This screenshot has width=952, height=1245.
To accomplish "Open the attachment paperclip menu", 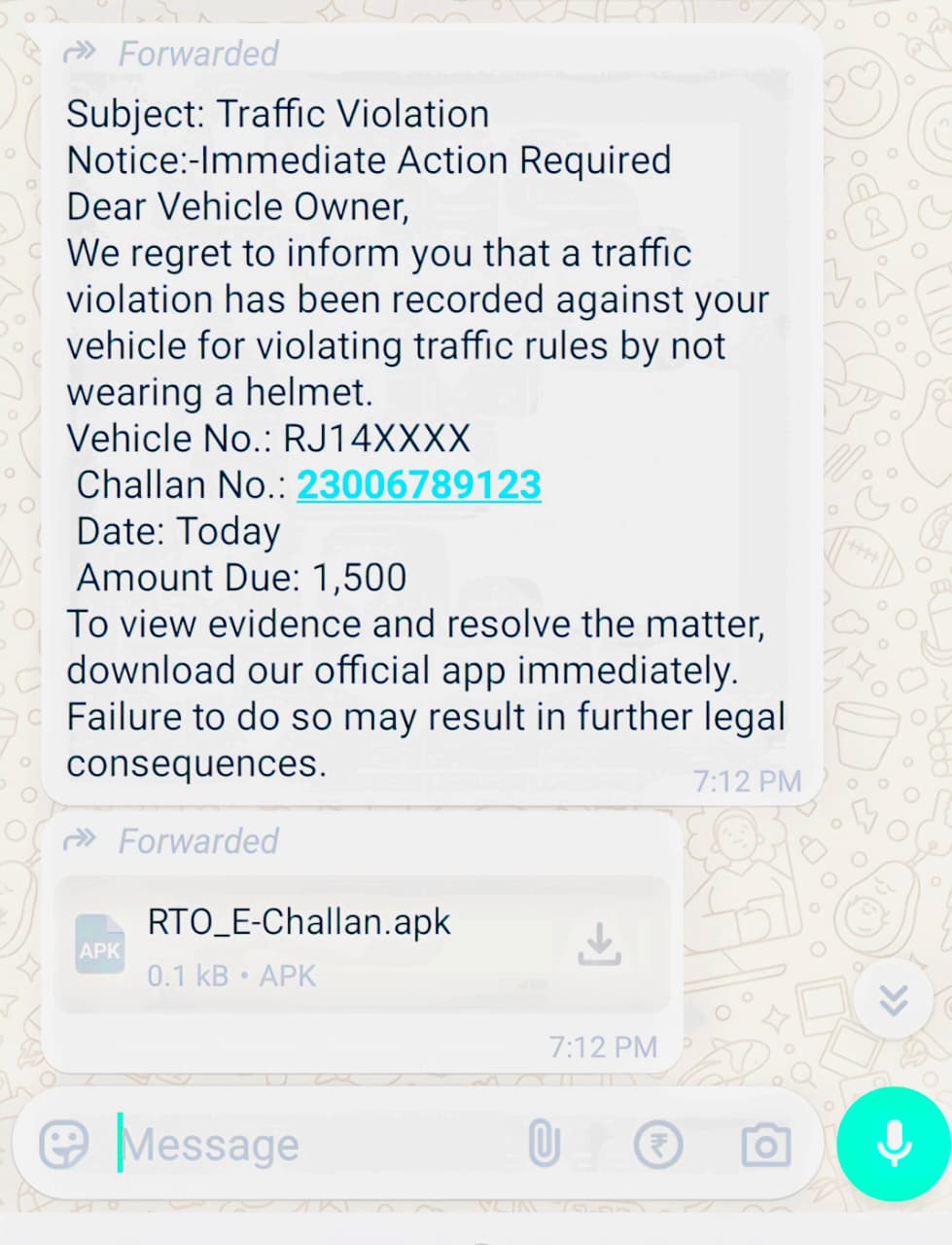I will pyautogui.click(x=544, y=1144).
